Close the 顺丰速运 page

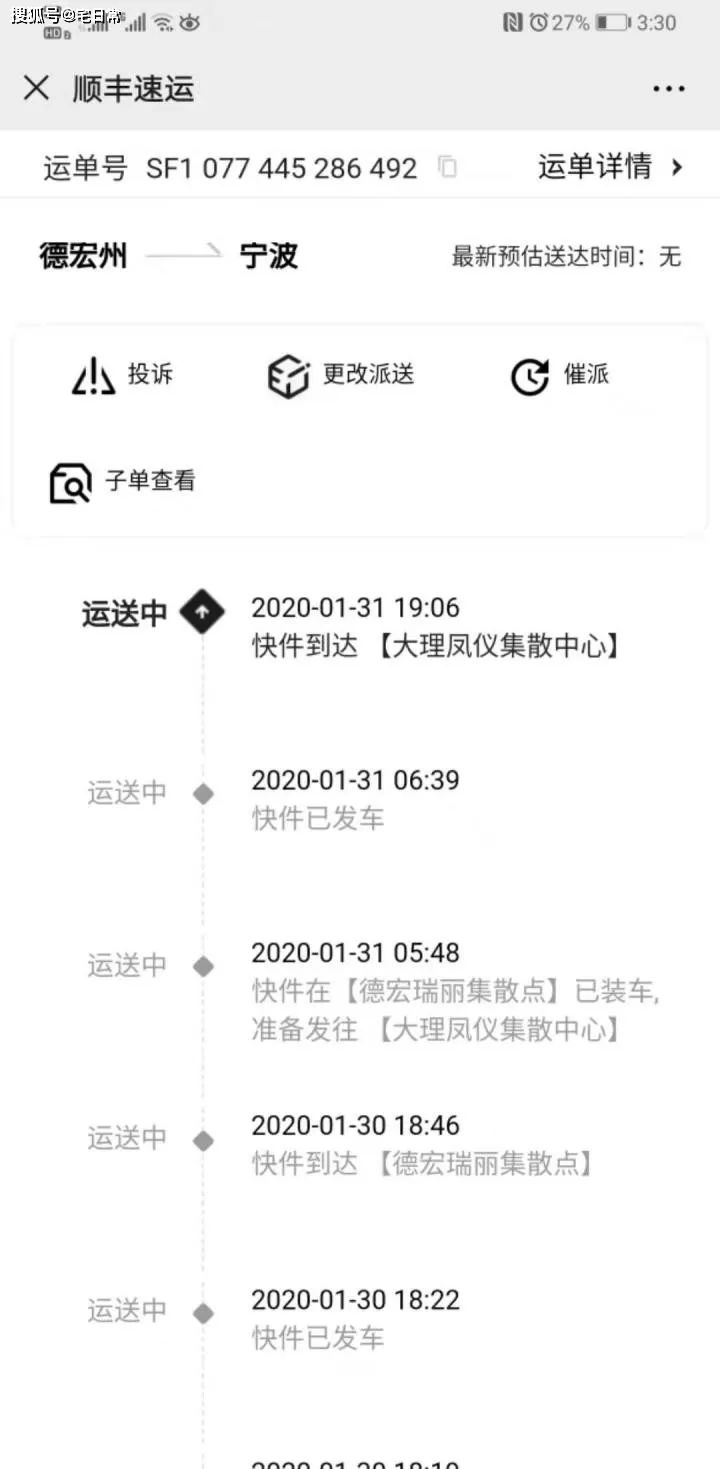pos(36,88)
